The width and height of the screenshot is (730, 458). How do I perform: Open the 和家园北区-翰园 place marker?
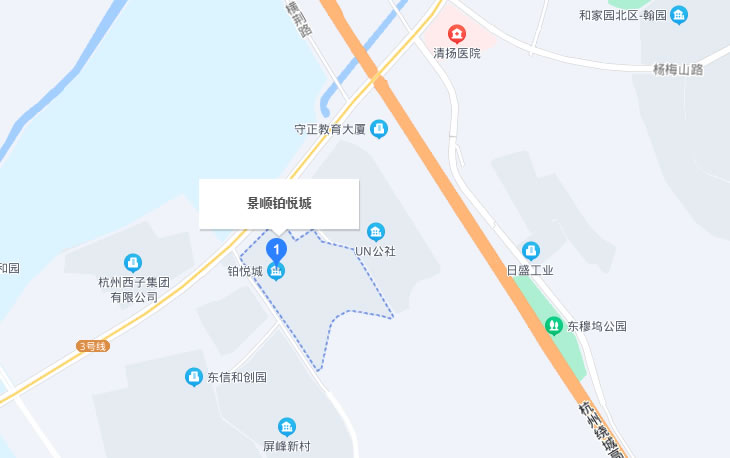pos(679,14)
